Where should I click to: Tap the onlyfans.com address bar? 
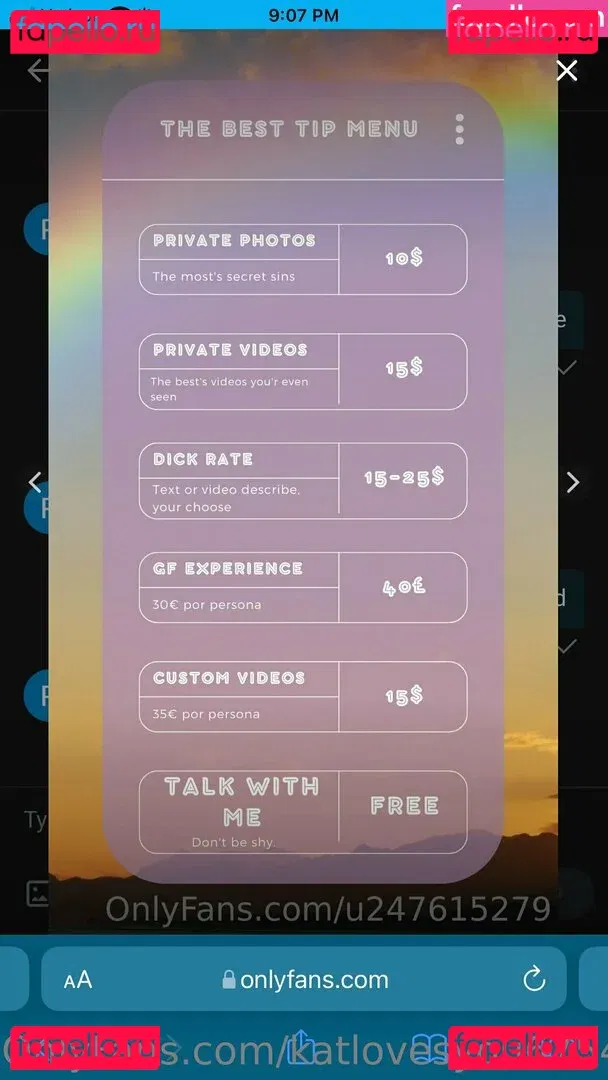[x=305, y=980]
